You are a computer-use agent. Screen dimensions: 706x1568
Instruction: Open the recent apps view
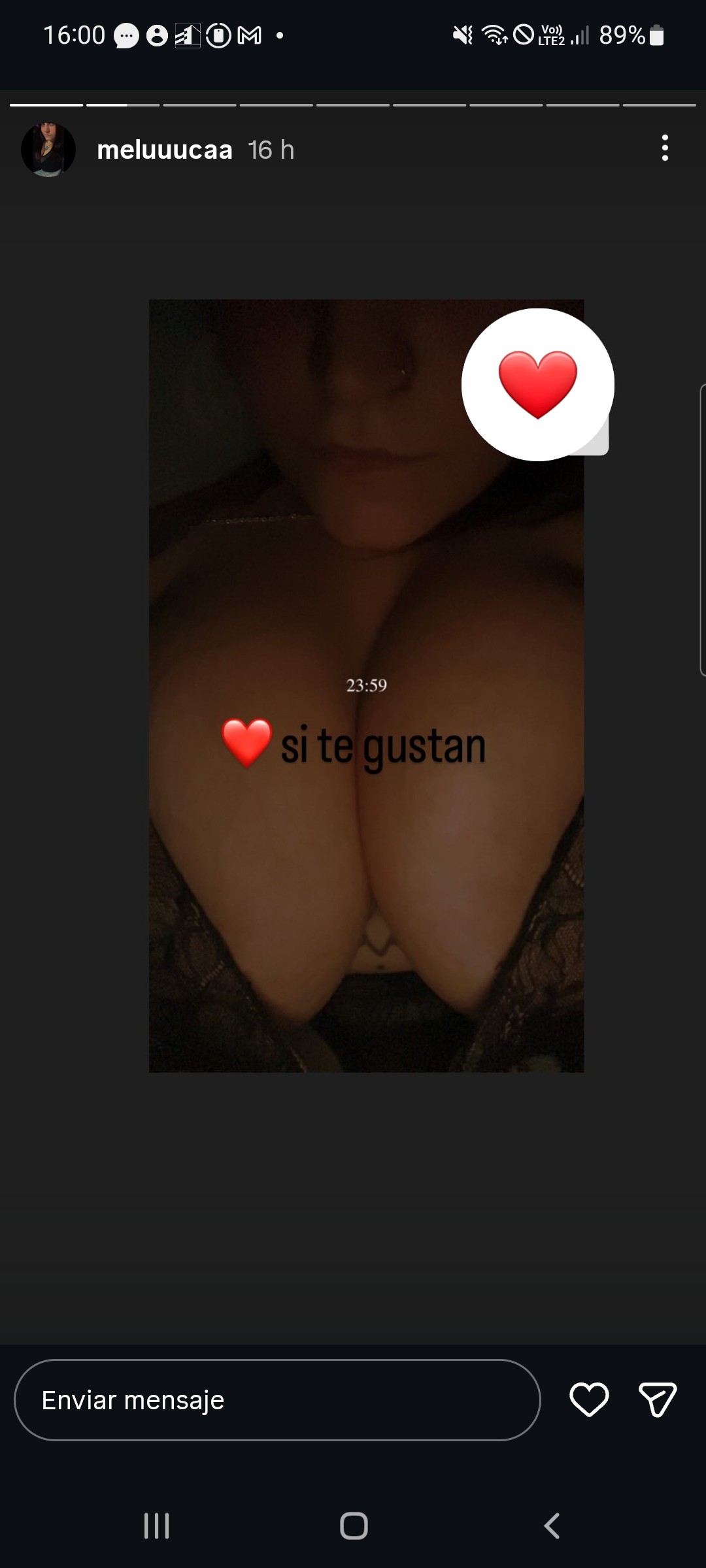(x=157, y=1526)
